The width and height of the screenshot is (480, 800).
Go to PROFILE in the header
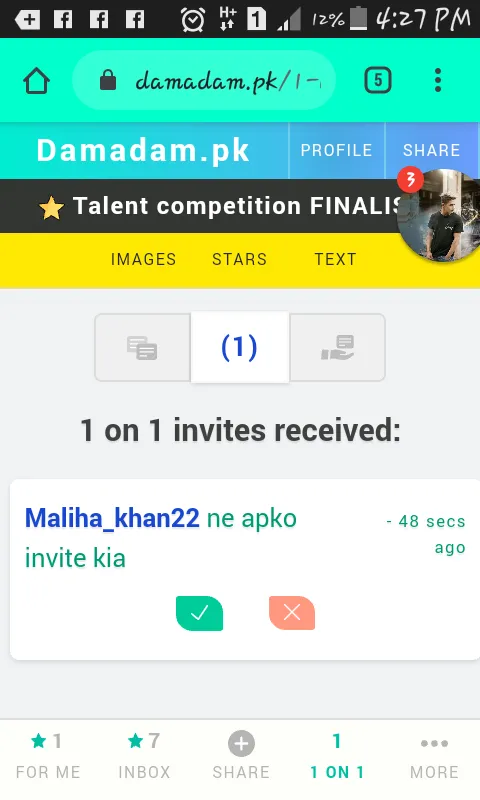click(x=336, y=151)
